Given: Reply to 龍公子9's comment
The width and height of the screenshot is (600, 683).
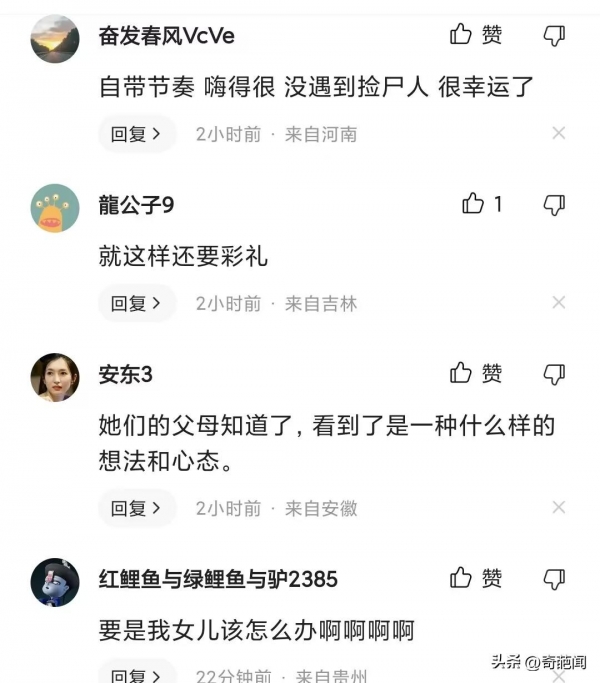Looking at the screenshot, I should click(136, 303).
